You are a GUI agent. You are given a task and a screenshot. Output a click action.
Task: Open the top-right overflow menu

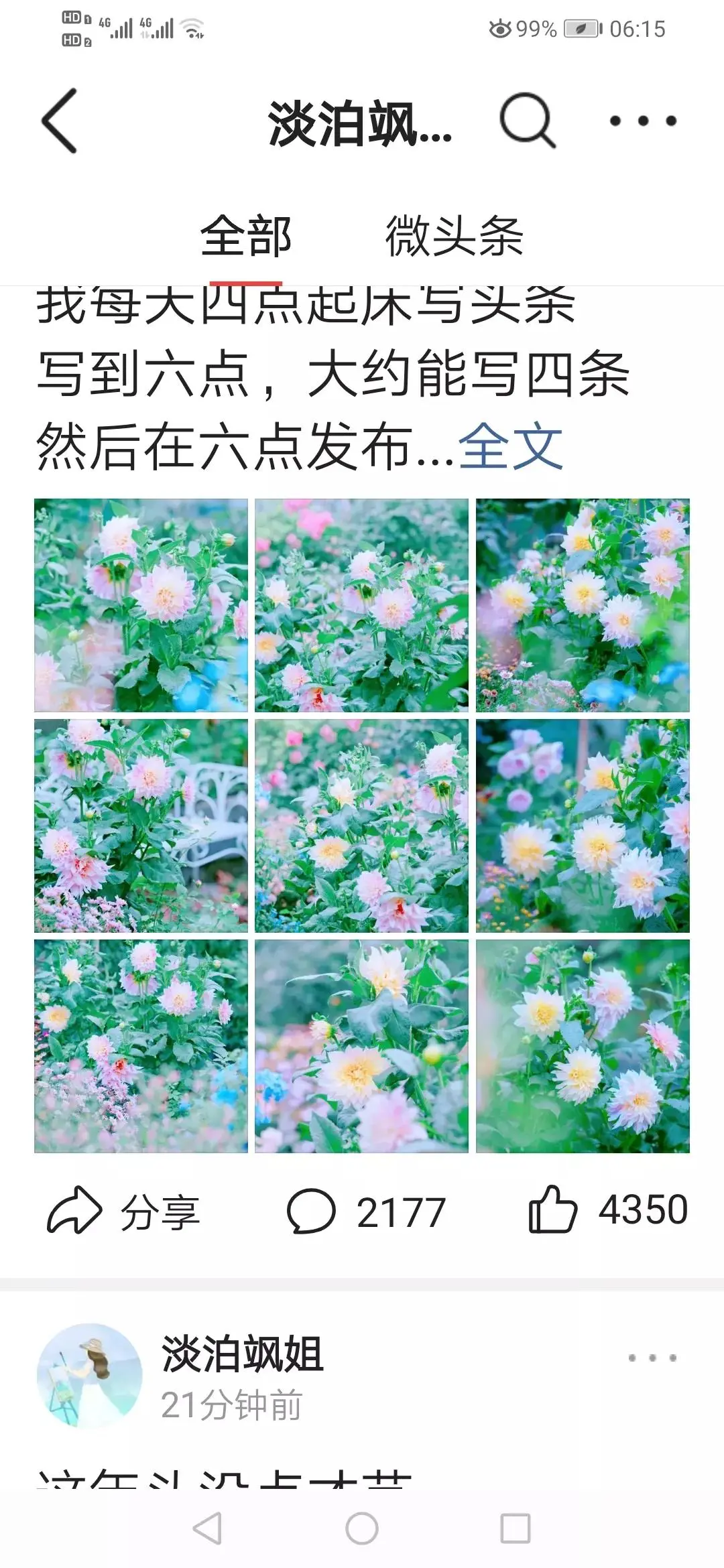pyautogui.click(x=643, y=121)
